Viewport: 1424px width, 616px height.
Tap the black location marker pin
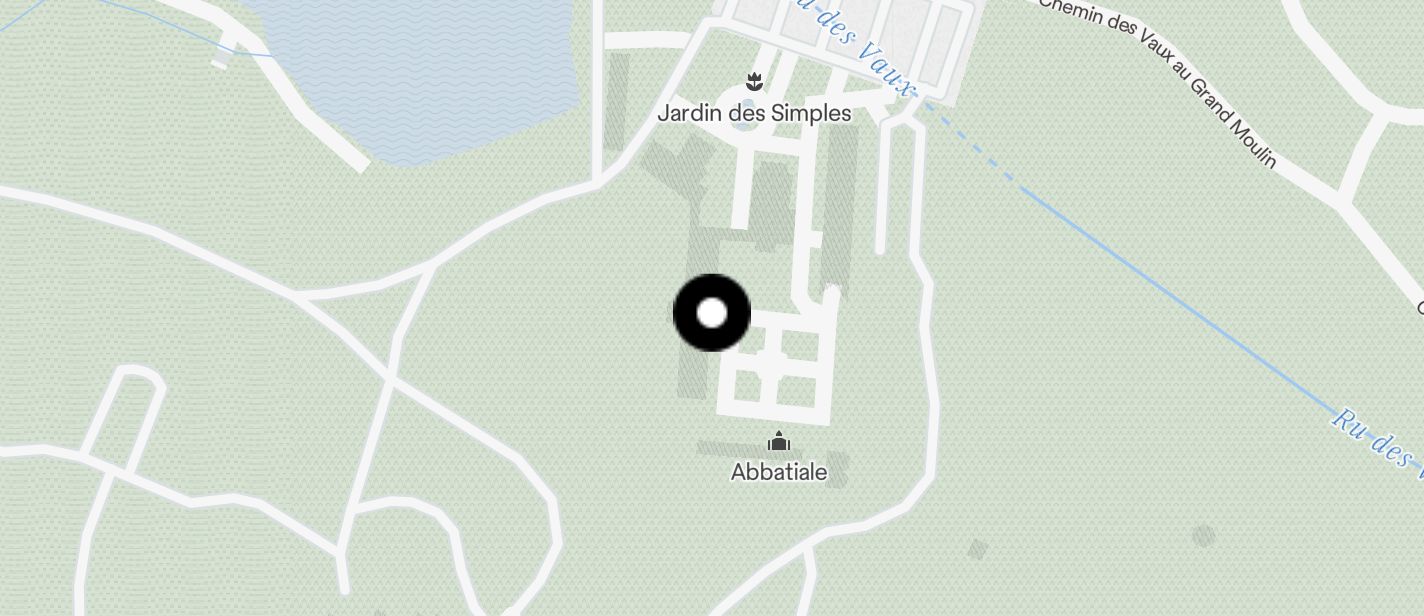tap(711, 313)
